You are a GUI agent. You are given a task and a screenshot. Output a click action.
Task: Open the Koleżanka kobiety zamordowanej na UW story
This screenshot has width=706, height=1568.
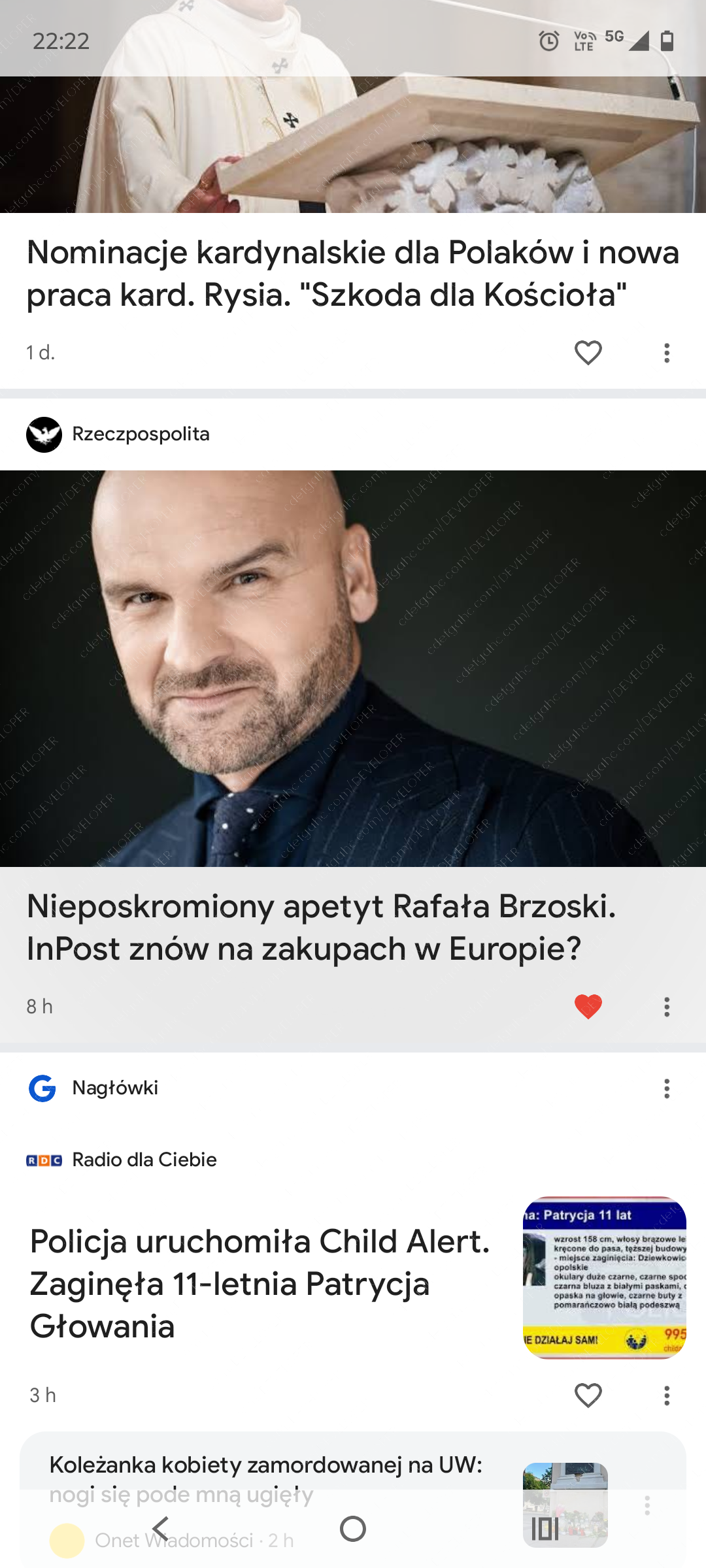point(265,1479)
